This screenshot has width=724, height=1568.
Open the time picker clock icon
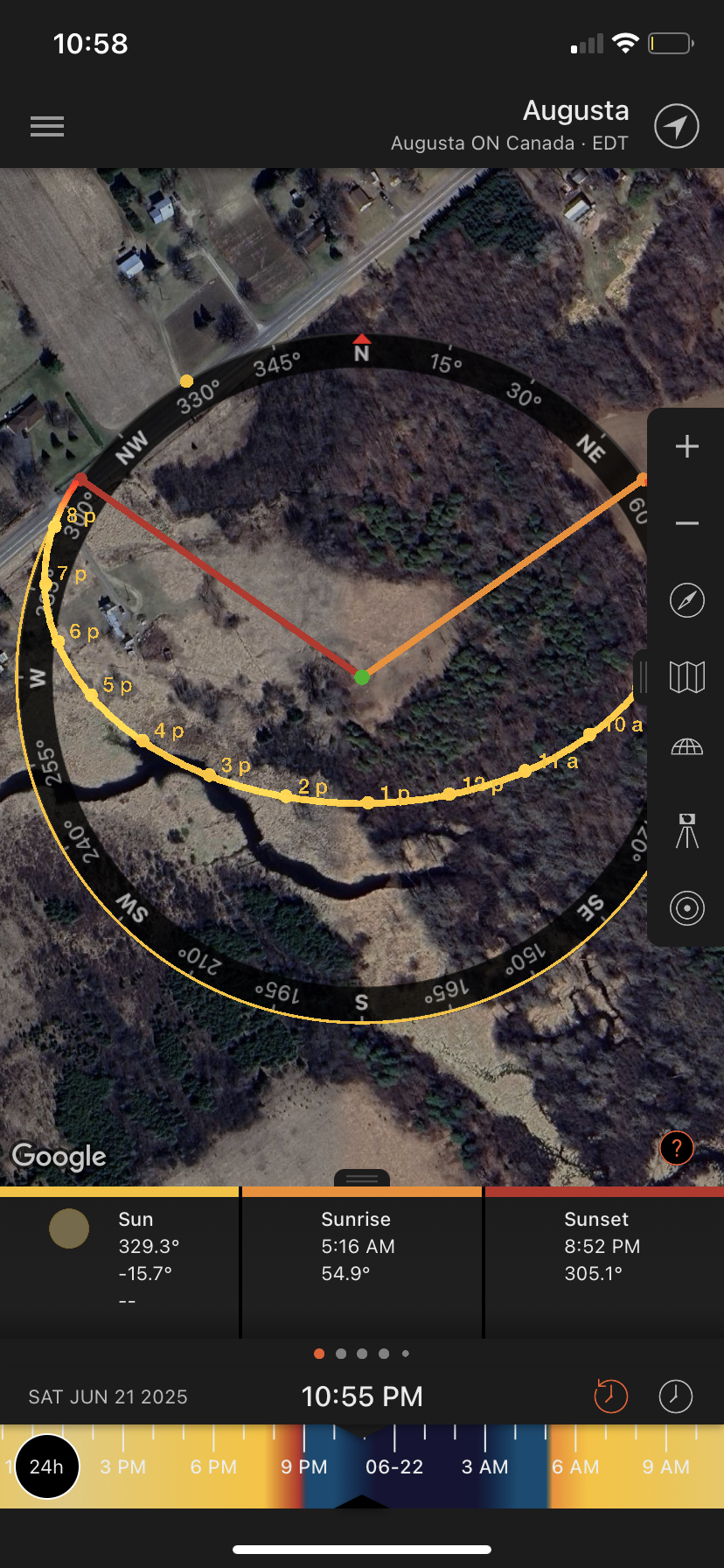pyautogui.click(x=675, y=1396)
